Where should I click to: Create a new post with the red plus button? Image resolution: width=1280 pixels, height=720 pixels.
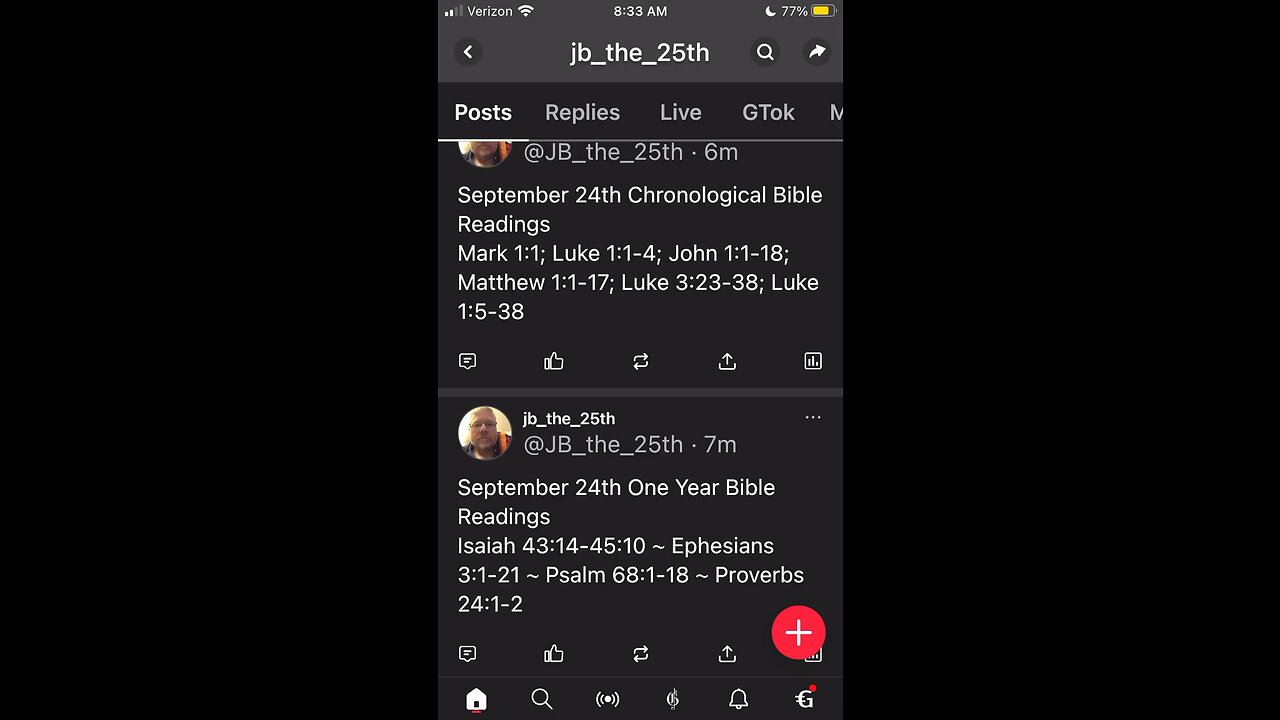(x=798, y=632)
